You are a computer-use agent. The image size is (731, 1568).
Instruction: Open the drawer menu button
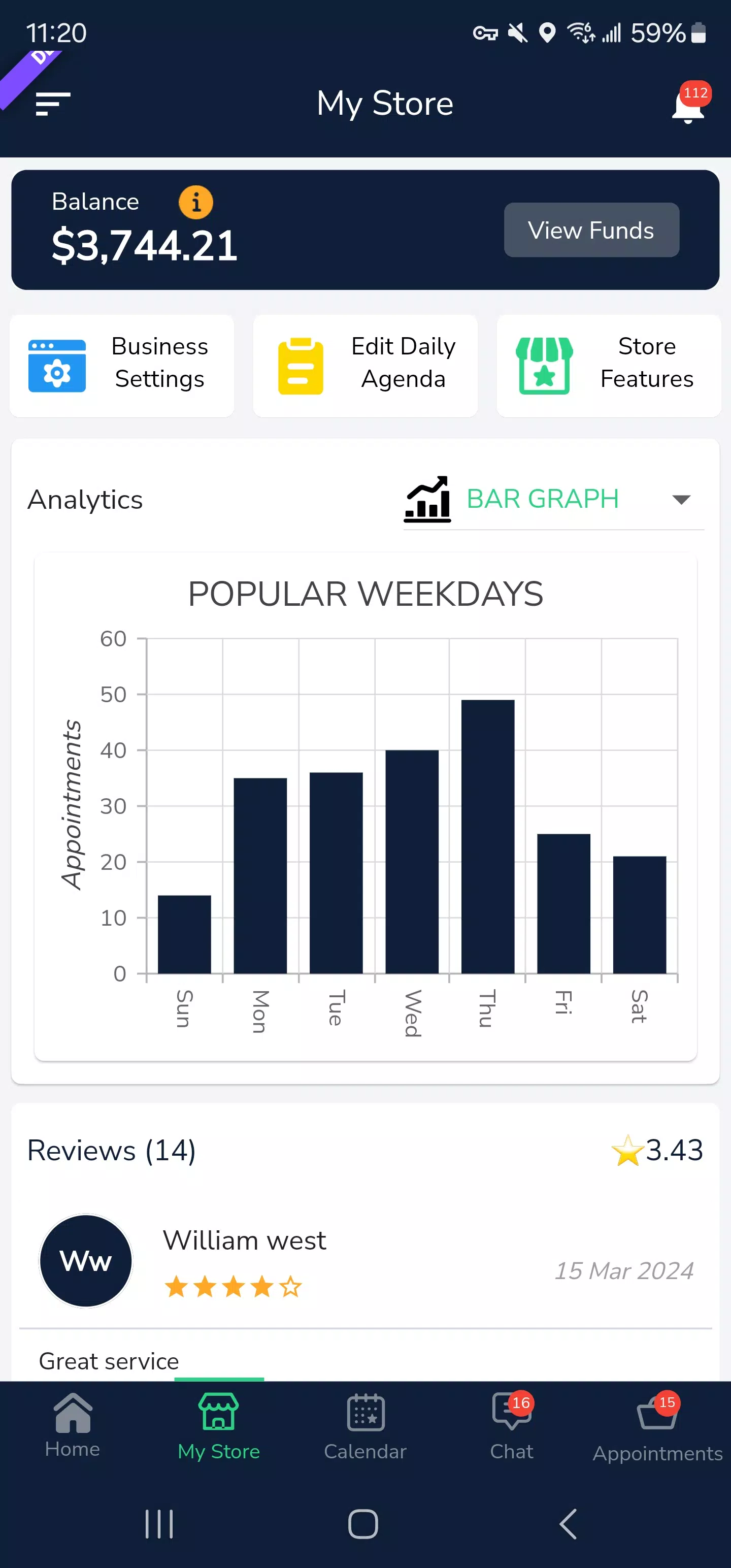(53, 104)
